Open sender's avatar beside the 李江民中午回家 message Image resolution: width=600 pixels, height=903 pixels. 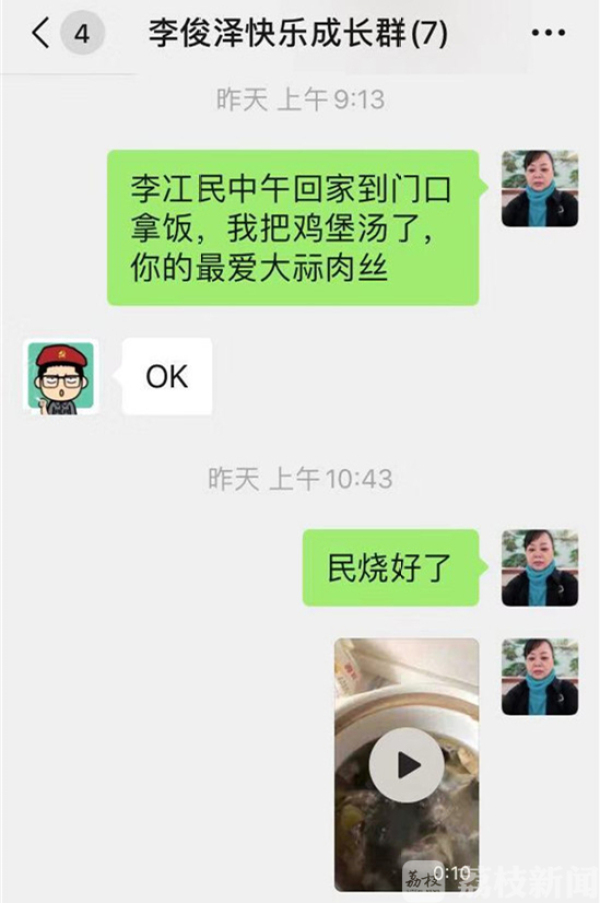pos(540,188)
